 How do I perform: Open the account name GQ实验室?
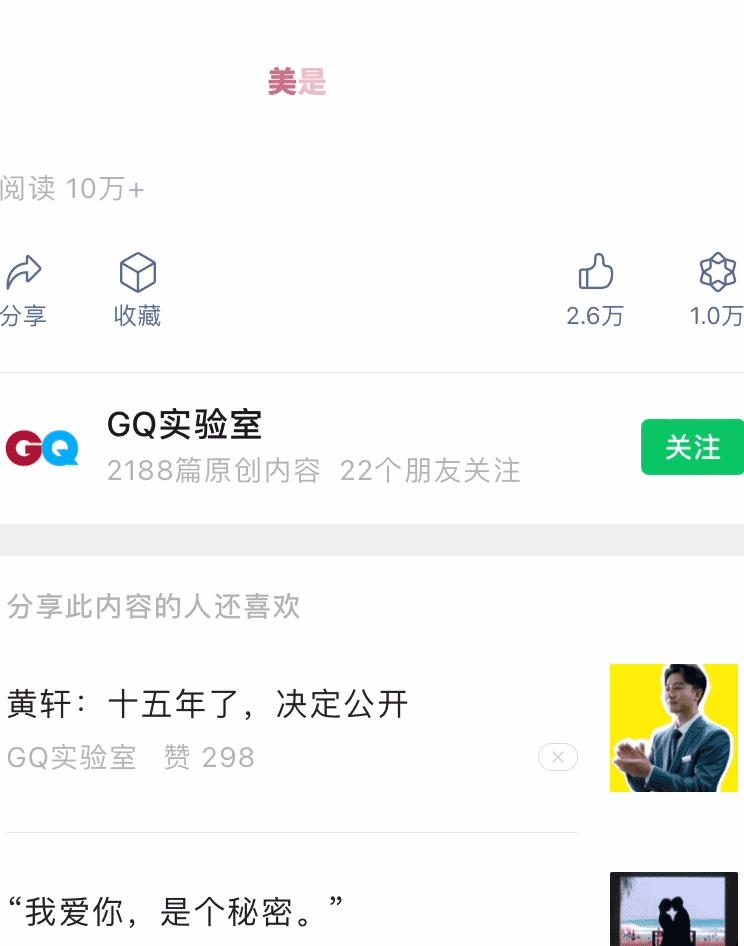(184, 425)
